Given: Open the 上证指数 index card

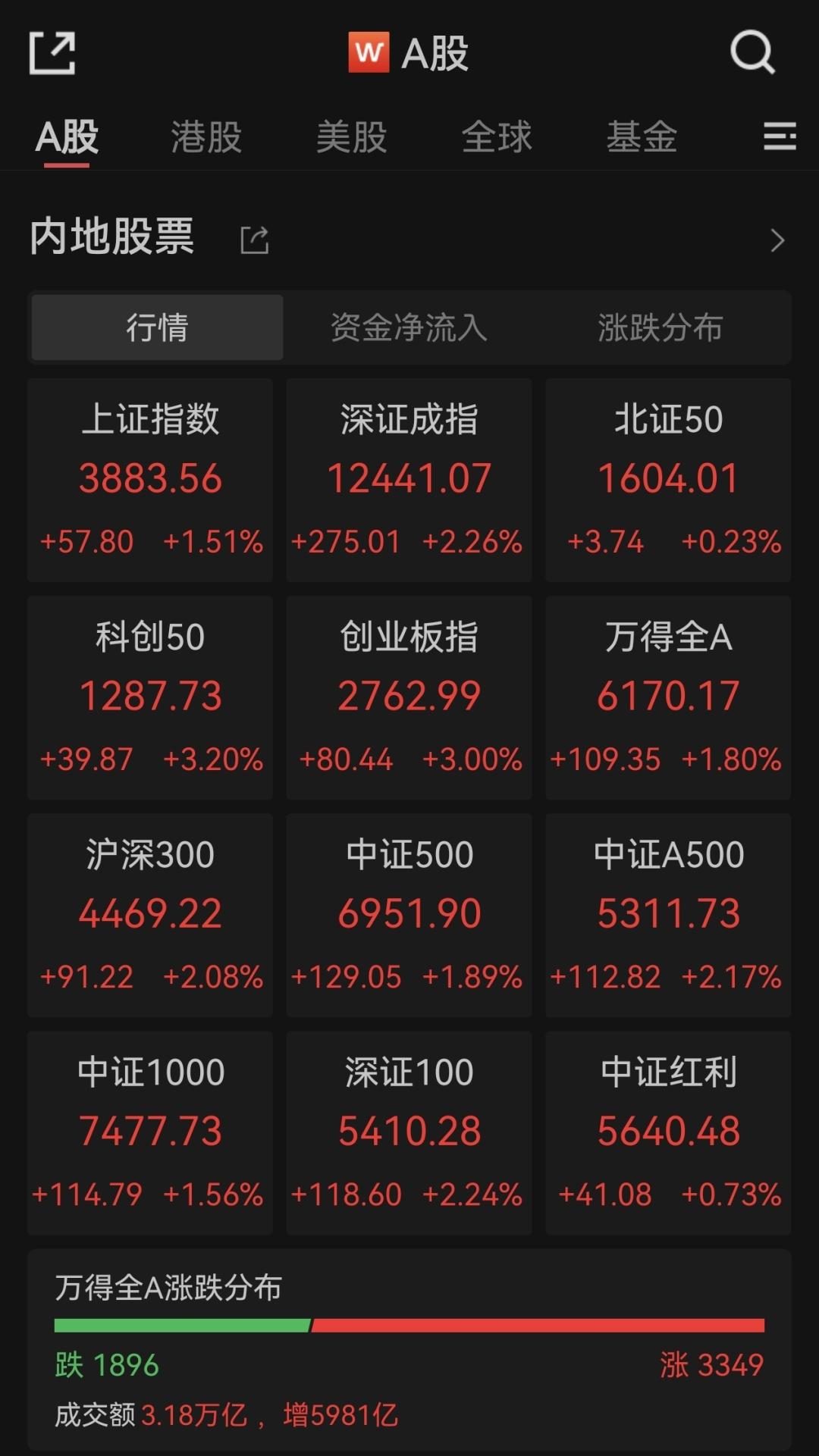Looking at the screenshot, I should [150, 480].
